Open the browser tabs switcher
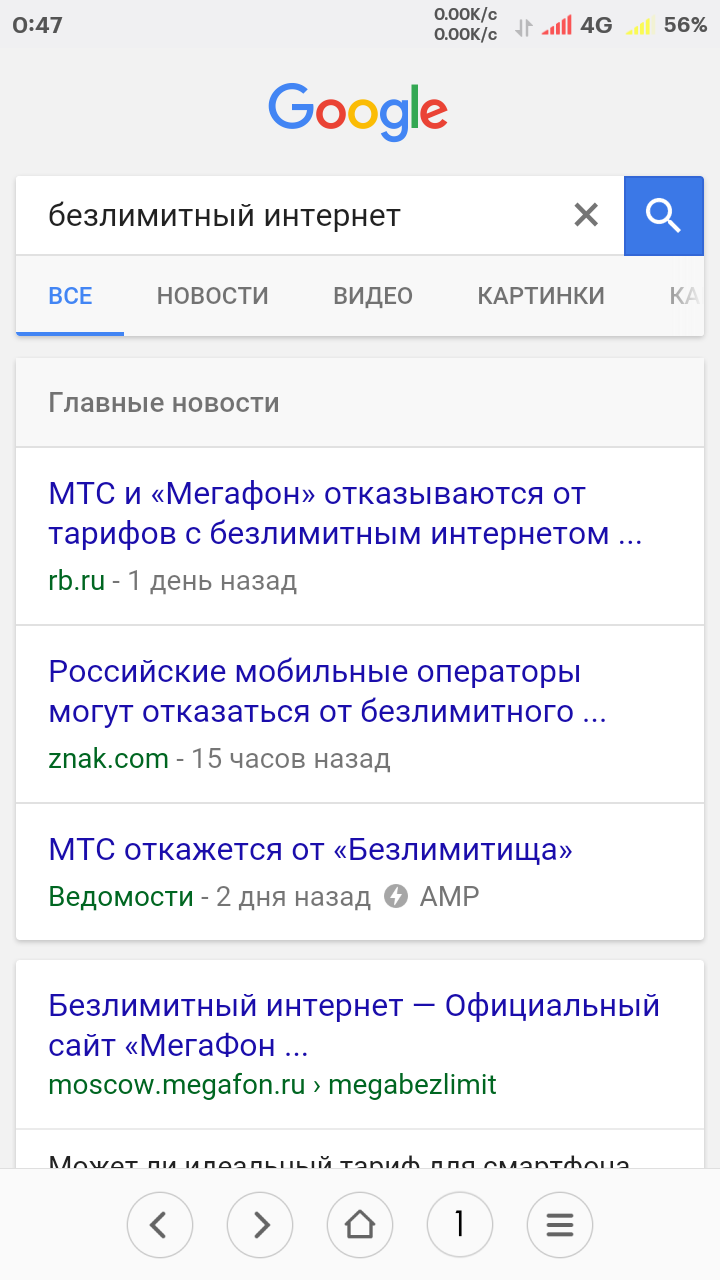Screen dimensions: 720x1280 point(460,1223)
